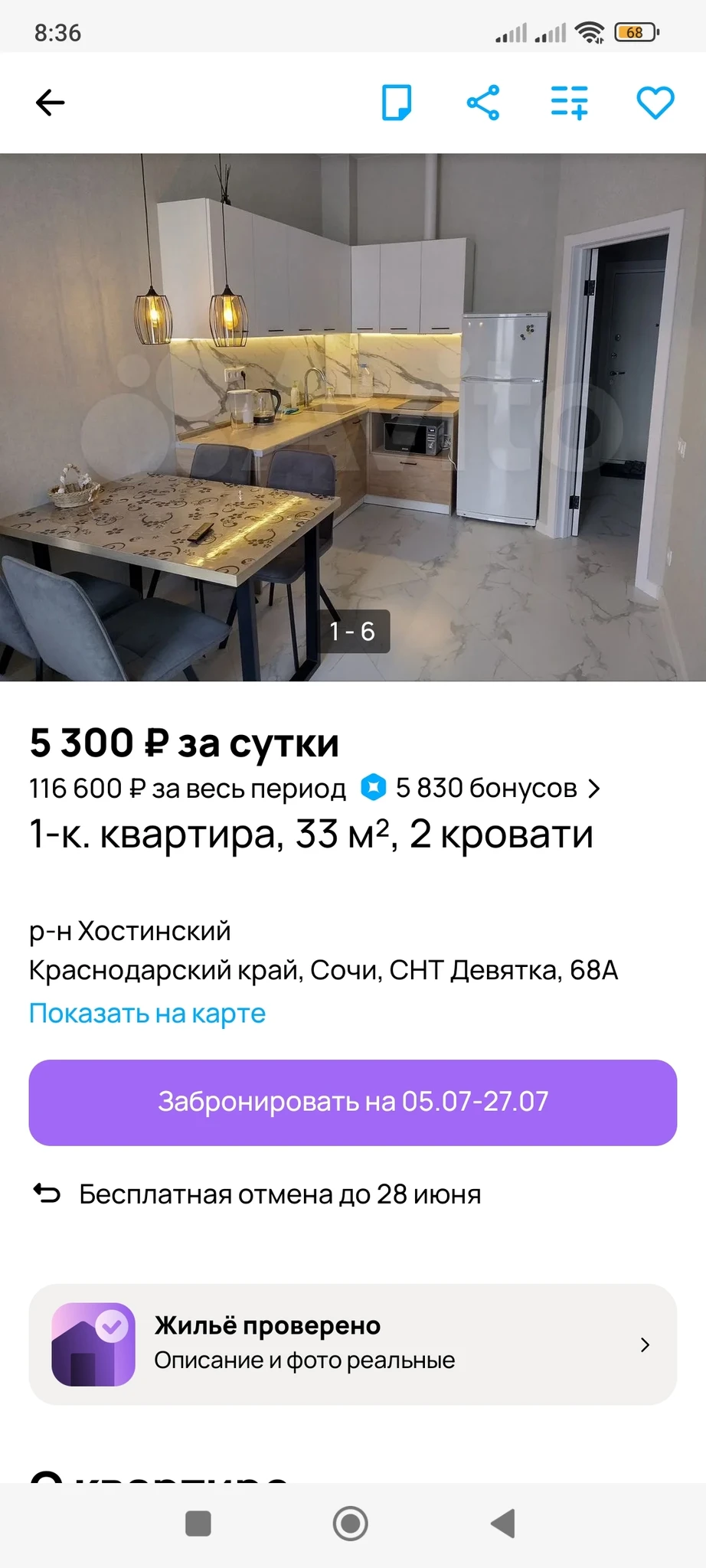706x1568 pixels.
Task: Add listing to comparison list
Action: pyautogui.click(x=570, y=103)
